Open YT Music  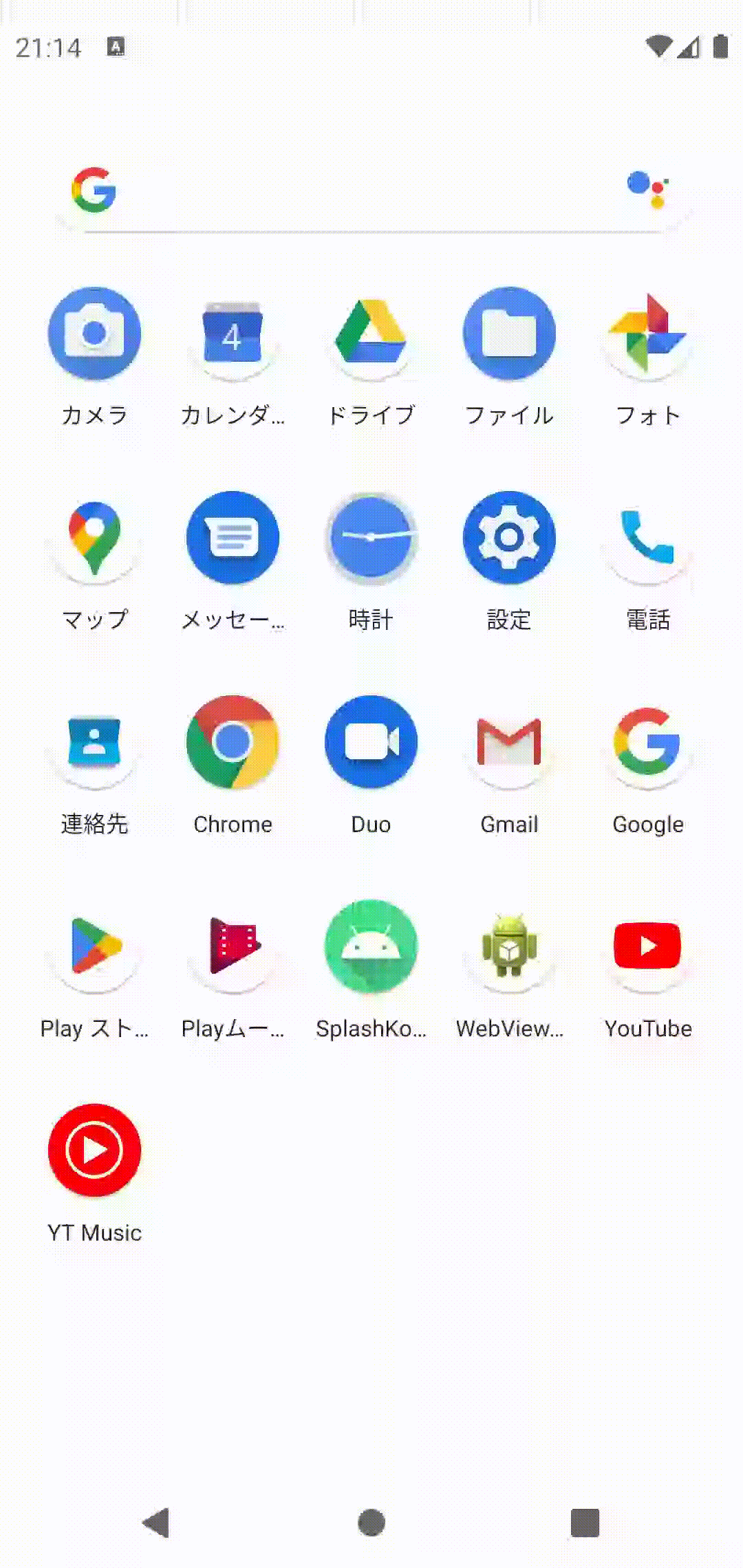tap(94, 1151)
